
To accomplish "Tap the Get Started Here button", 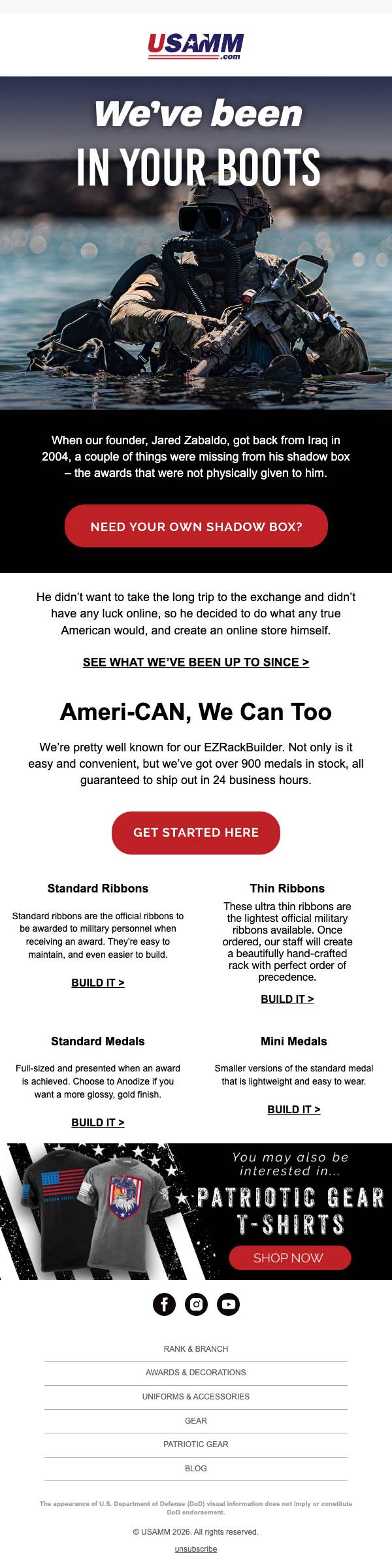I will click(196, 832).
